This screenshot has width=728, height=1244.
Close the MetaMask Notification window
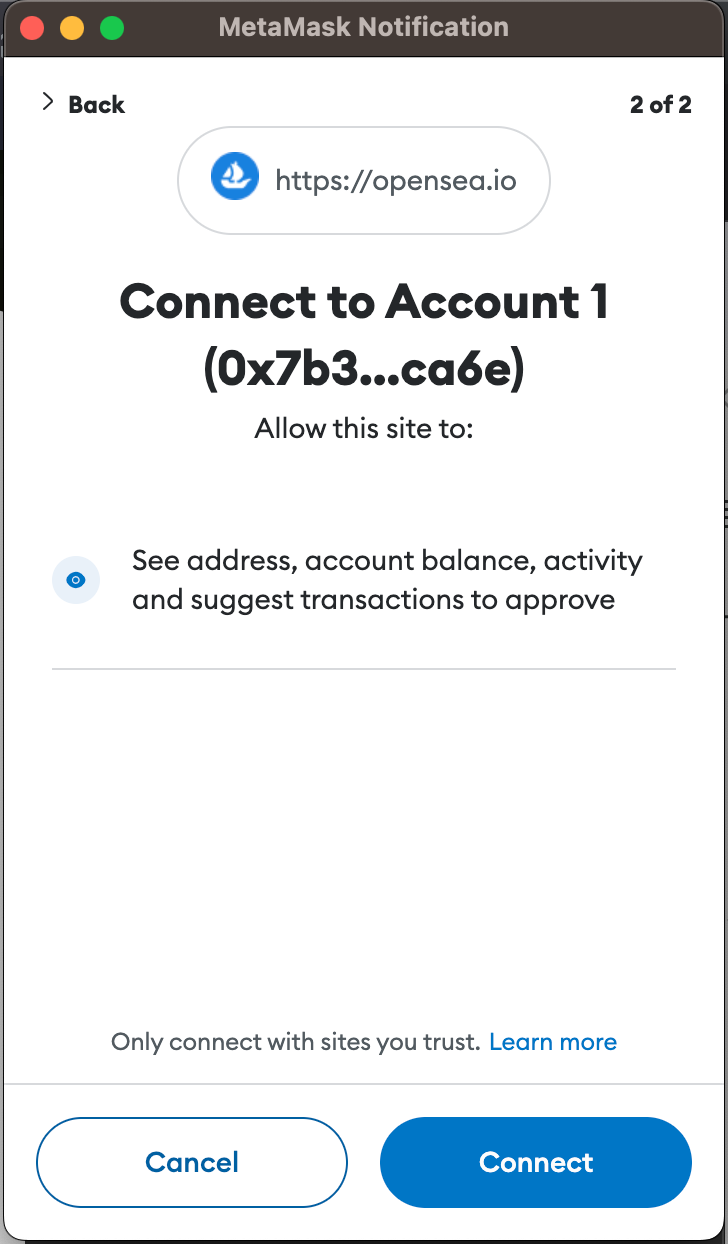32,28
